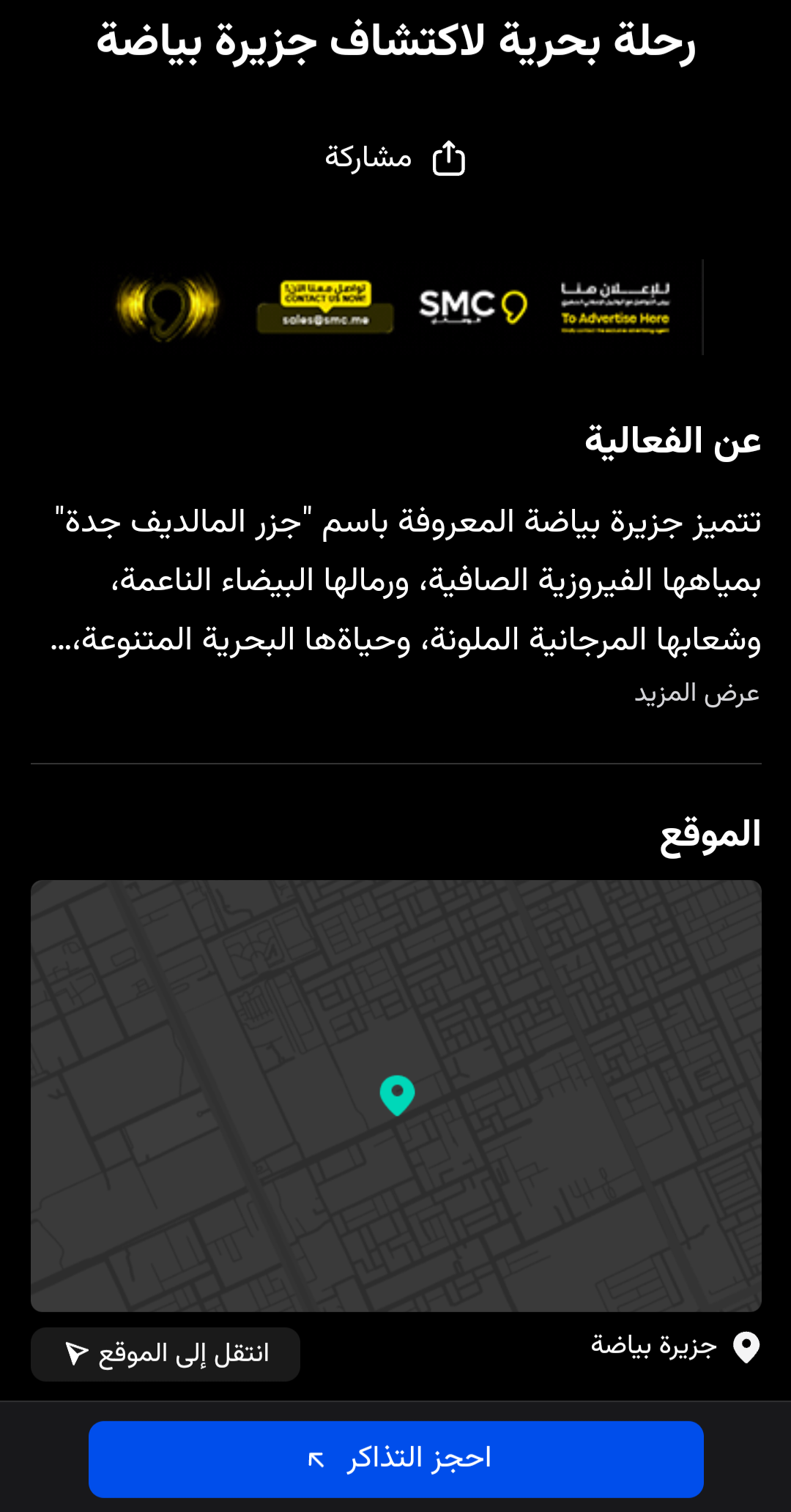This screenshot has width=791, height=1512.
Task: Tap انتقل إلى الموقع for directions
Action: [166, 1354]
